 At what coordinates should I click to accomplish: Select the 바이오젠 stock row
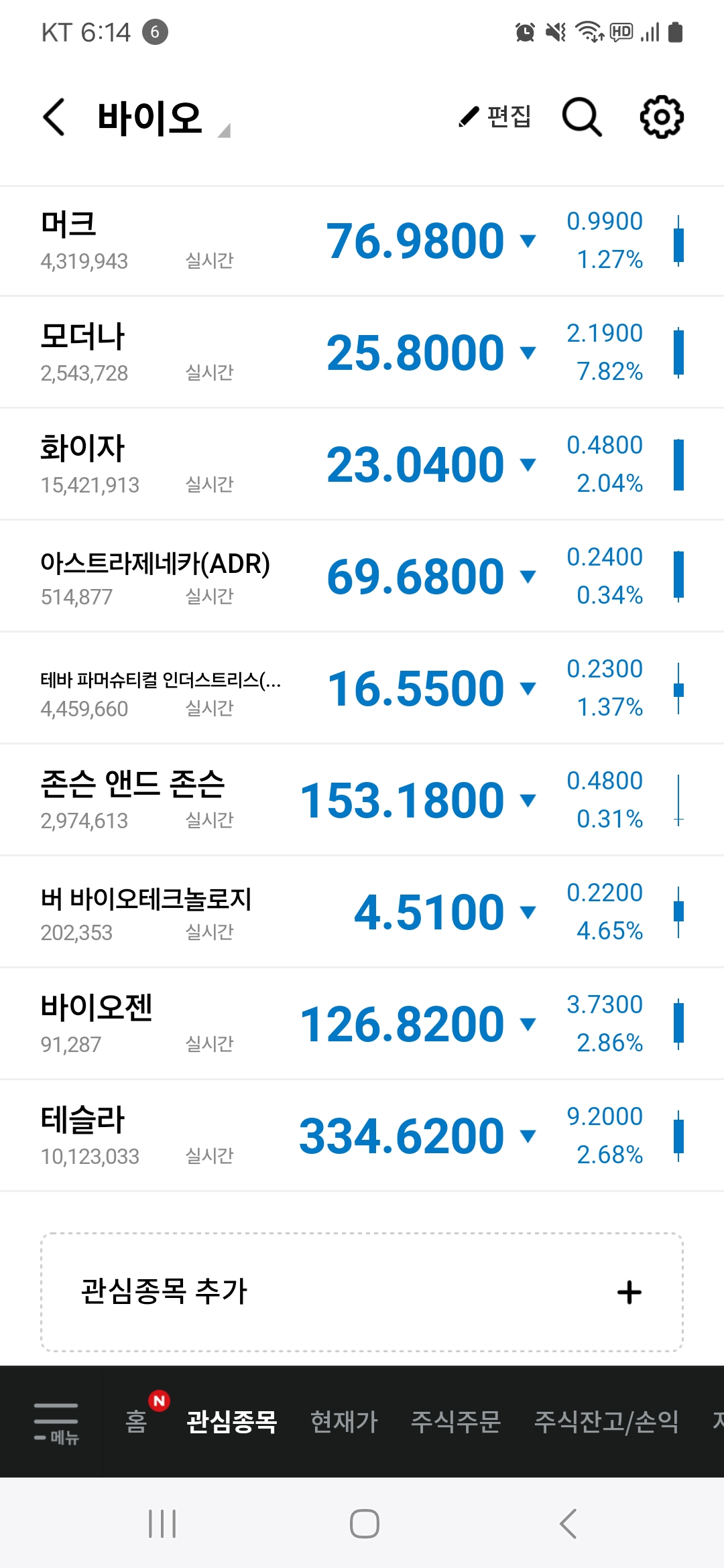pos(362,1024)
